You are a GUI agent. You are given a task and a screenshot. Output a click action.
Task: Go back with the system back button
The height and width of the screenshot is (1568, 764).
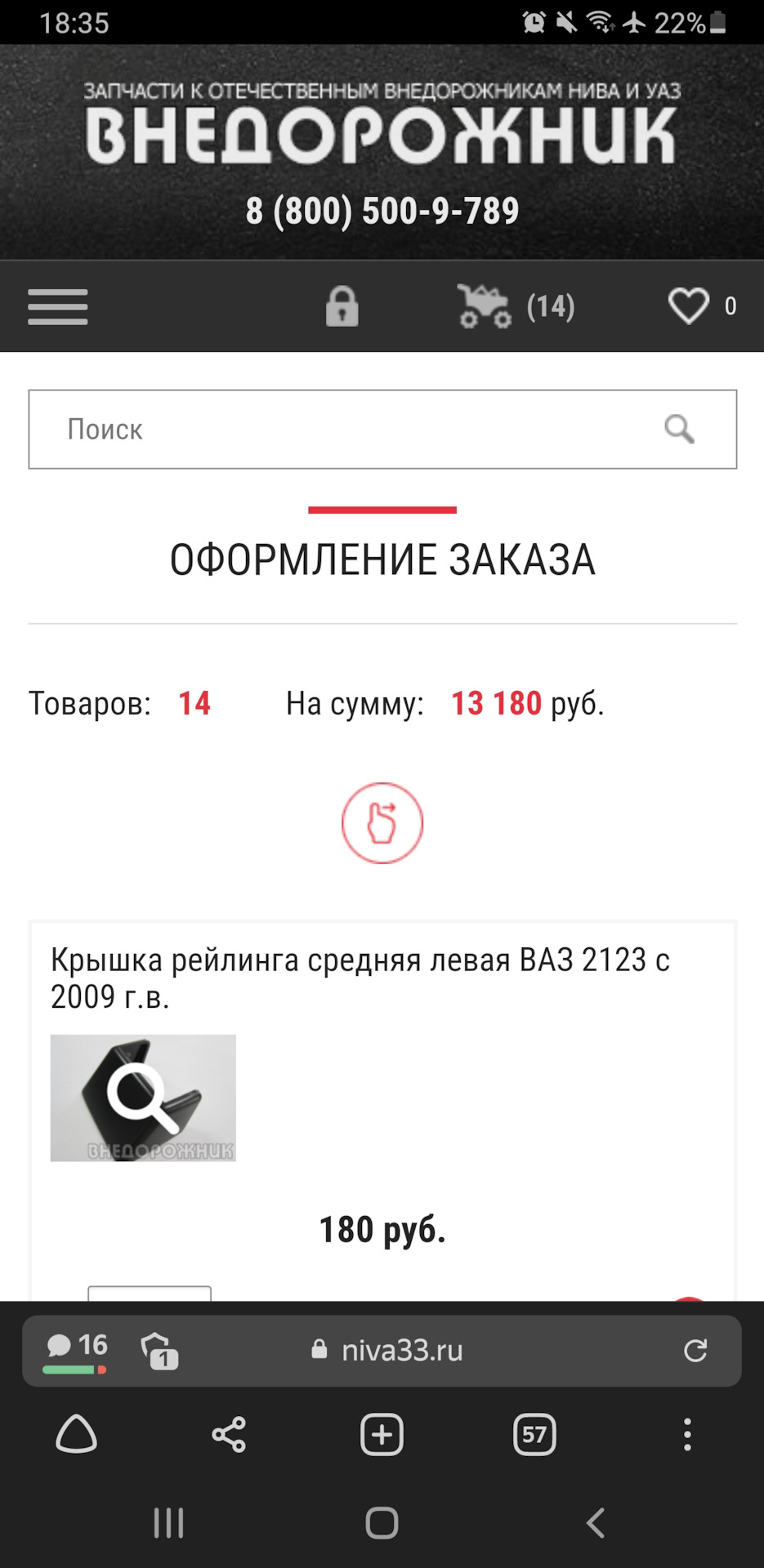point(596,1523)
